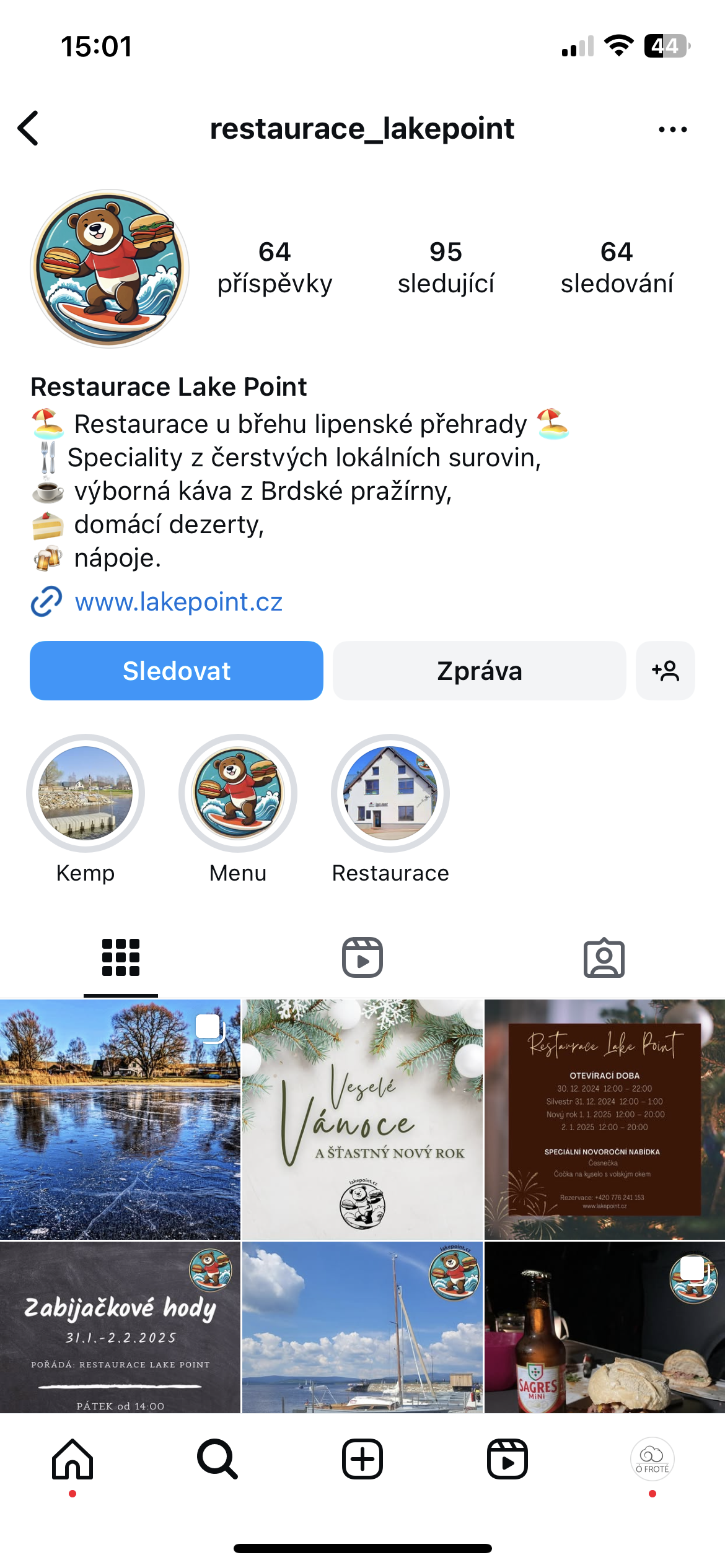Open the frozen lake photo post
This screenshot has height=1568, width=725.
click(x=120, y=1119)
